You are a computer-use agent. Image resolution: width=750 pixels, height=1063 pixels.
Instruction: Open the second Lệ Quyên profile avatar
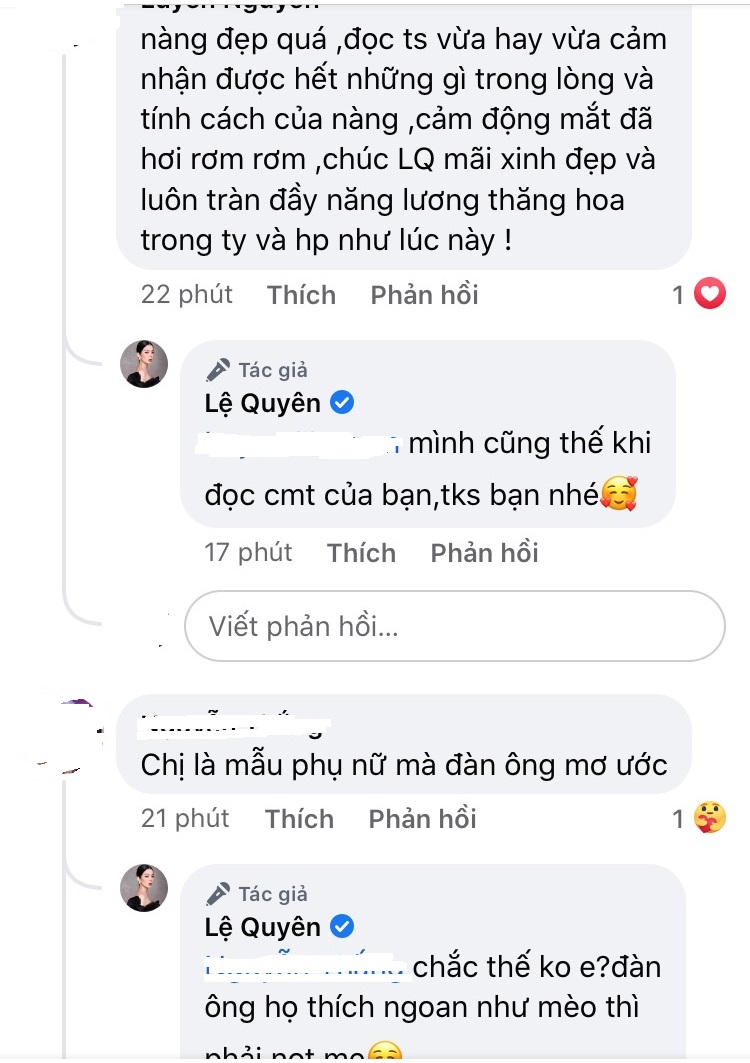(x=144, y=887)
